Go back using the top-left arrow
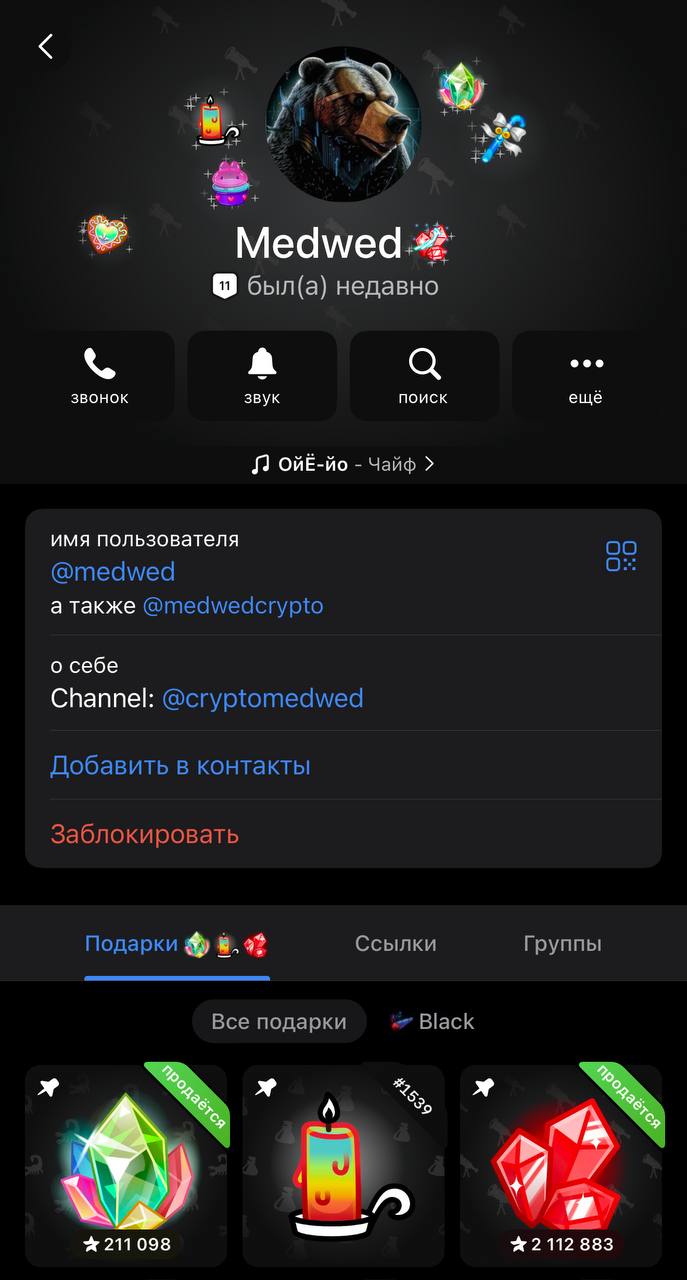 [45, 46]
